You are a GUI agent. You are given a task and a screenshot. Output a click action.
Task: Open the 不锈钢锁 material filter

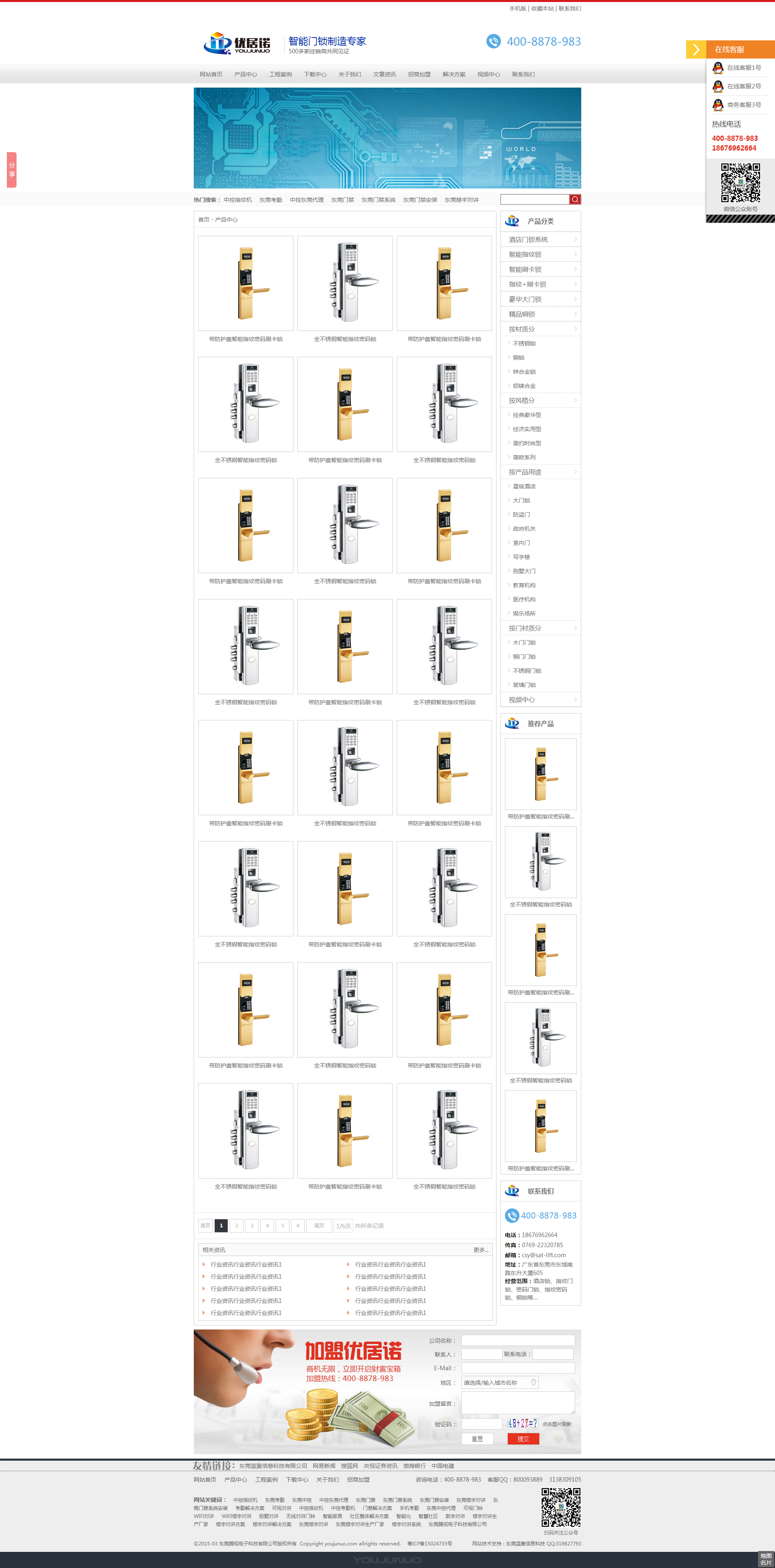[x=524, y=343]
